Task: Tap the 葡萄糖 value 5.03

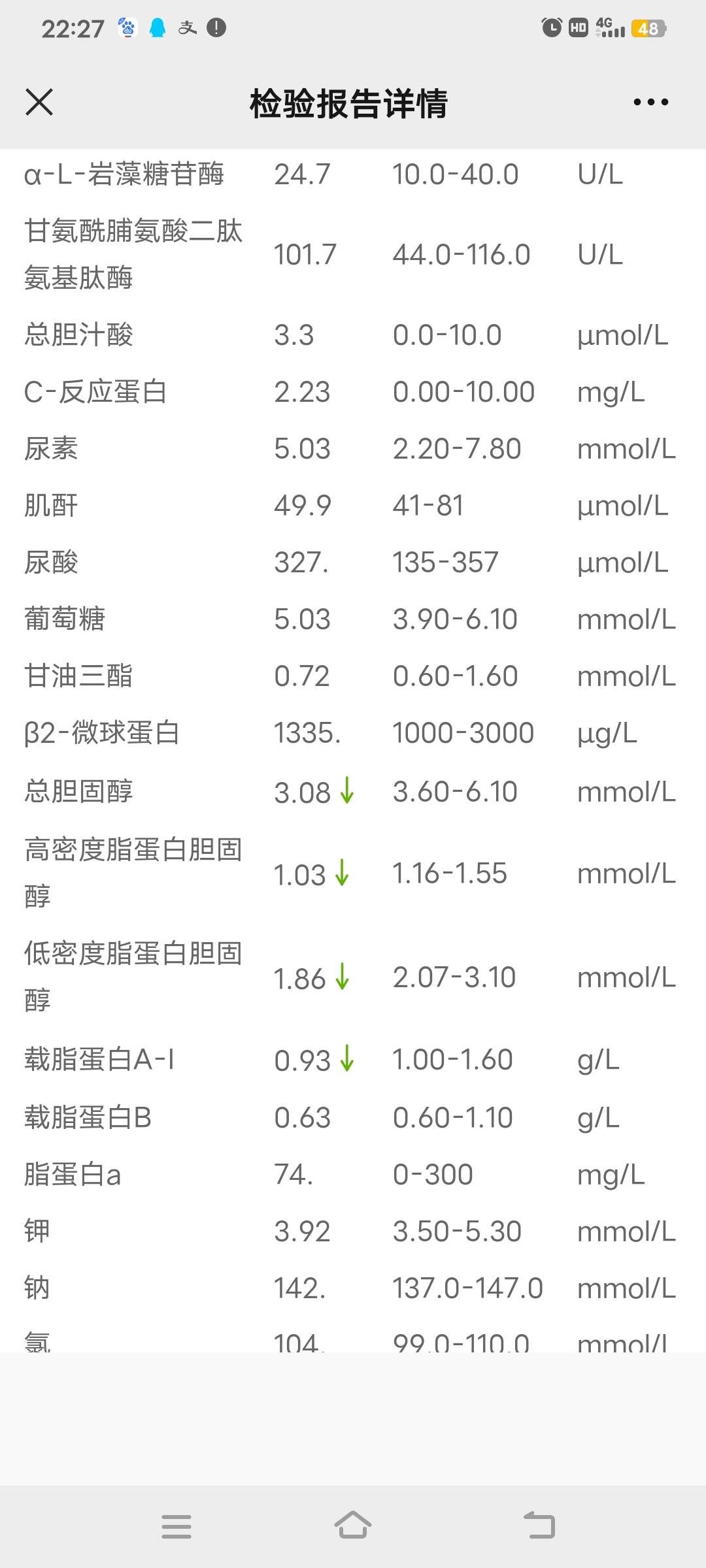Action: [x=301, y=618]
